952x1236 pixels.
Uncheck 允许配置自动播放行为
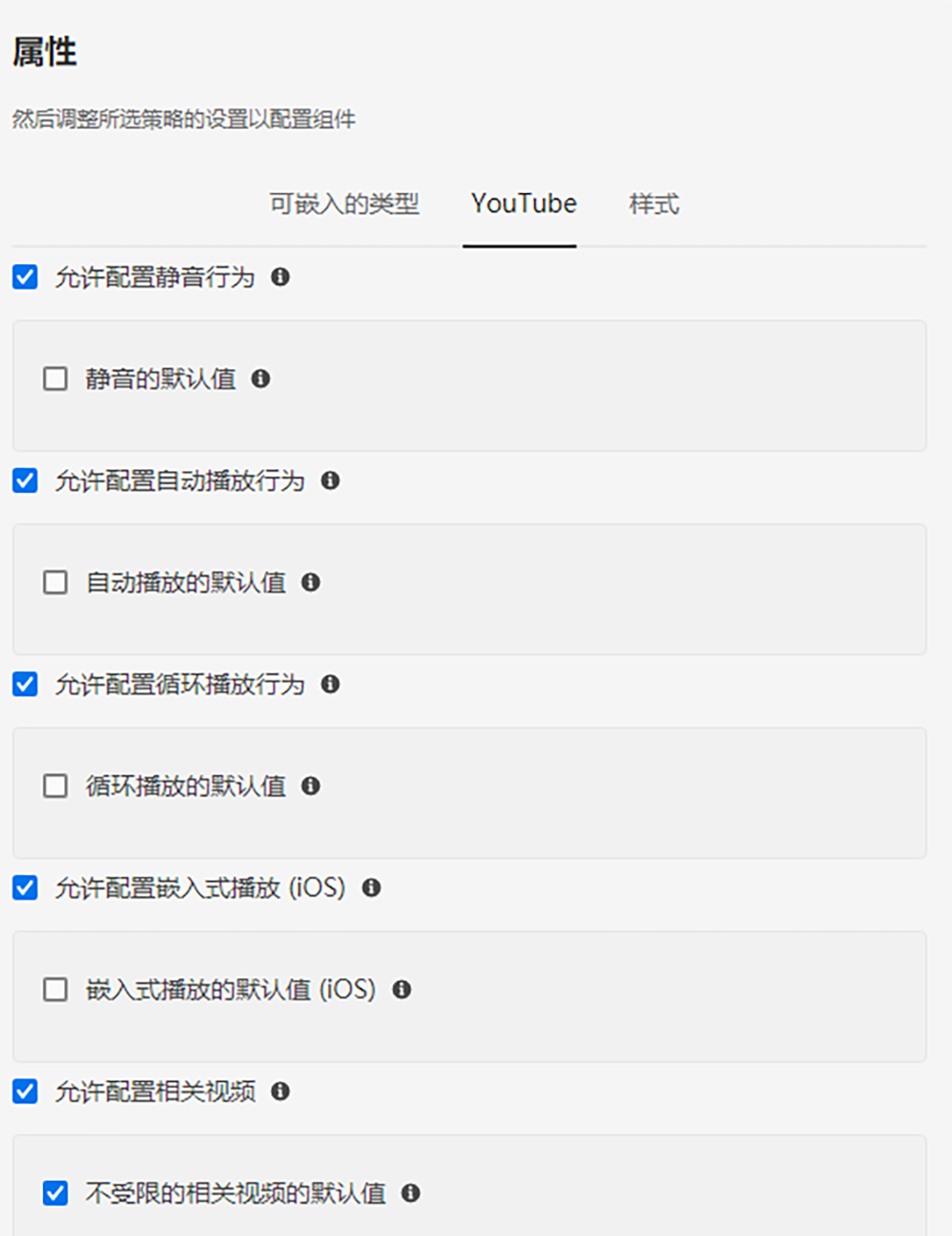[25, 480]
